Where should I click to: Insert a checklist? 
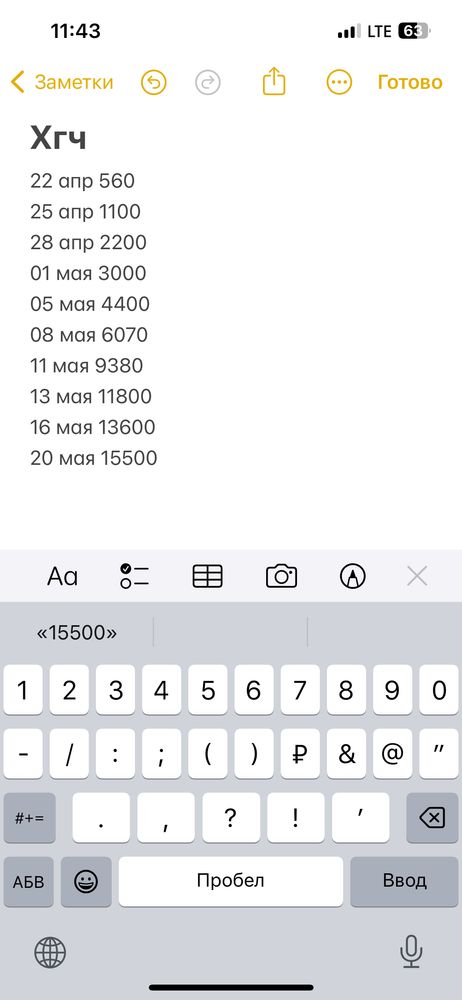(x=134, y=576)
